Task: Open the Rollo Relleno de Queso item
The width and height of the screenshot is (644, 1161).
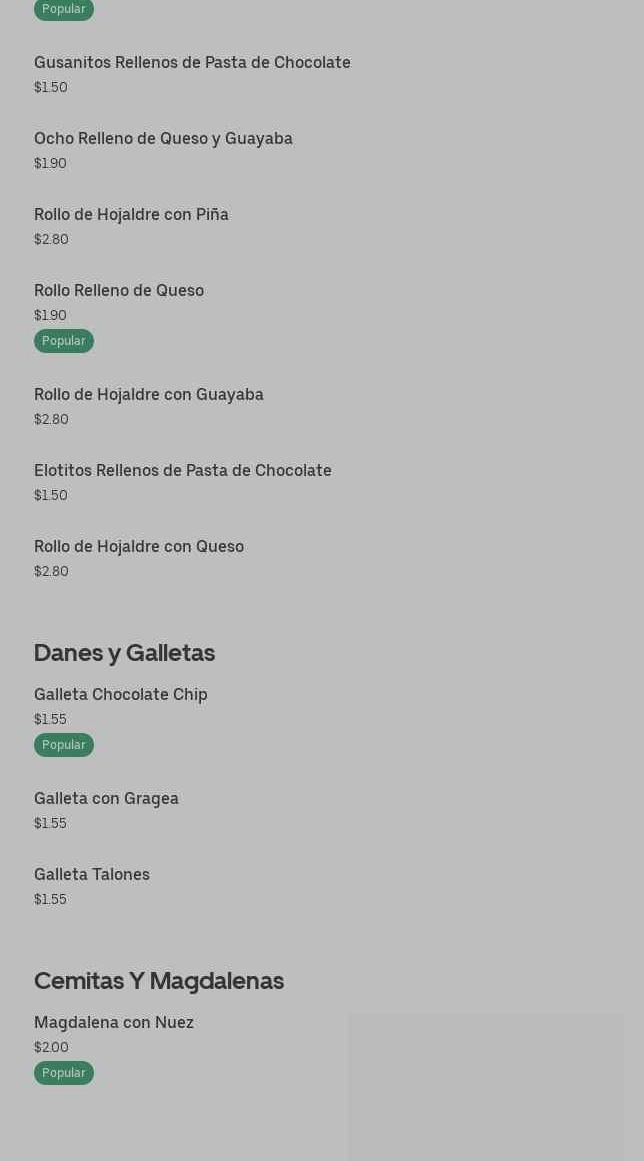Action: (119, 291)
